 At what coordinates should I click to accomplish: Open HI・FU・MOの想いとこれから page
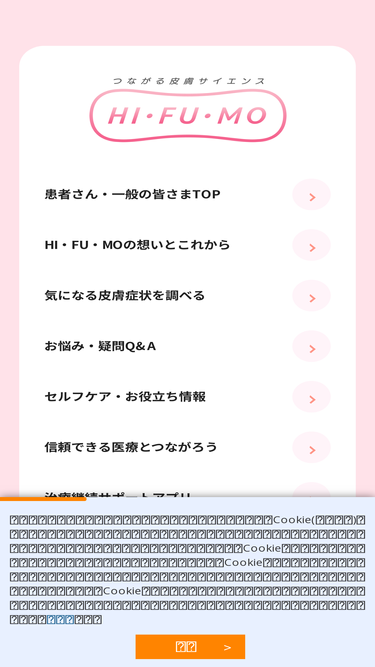pos(188,245)
